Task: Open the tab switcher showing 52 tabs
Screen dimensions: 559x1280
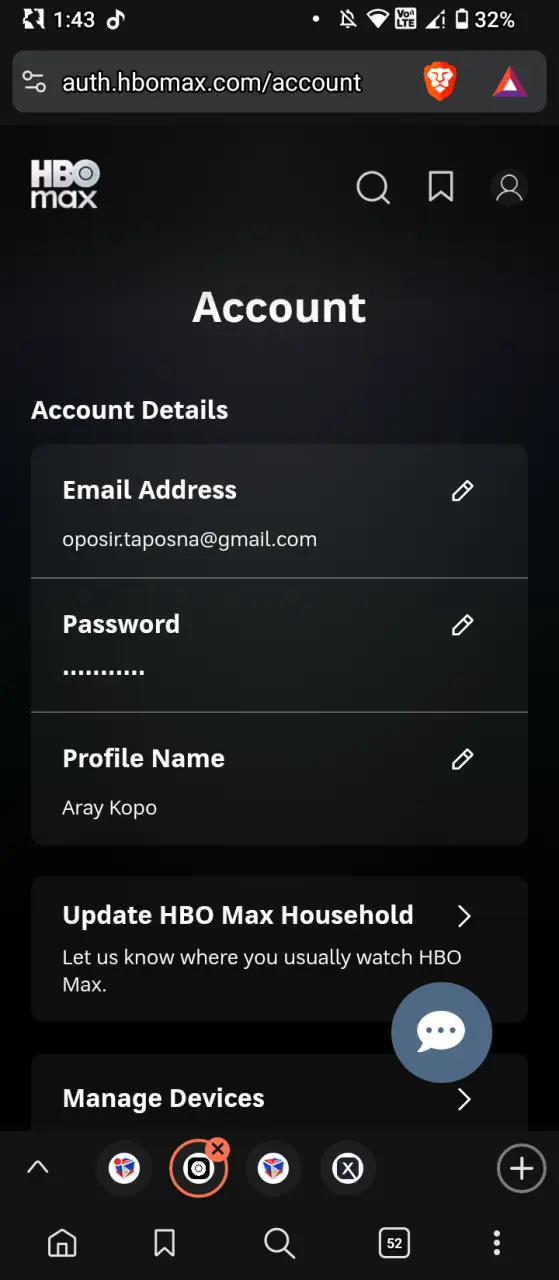Action: pyautogui.click(x=395, y=1243)
